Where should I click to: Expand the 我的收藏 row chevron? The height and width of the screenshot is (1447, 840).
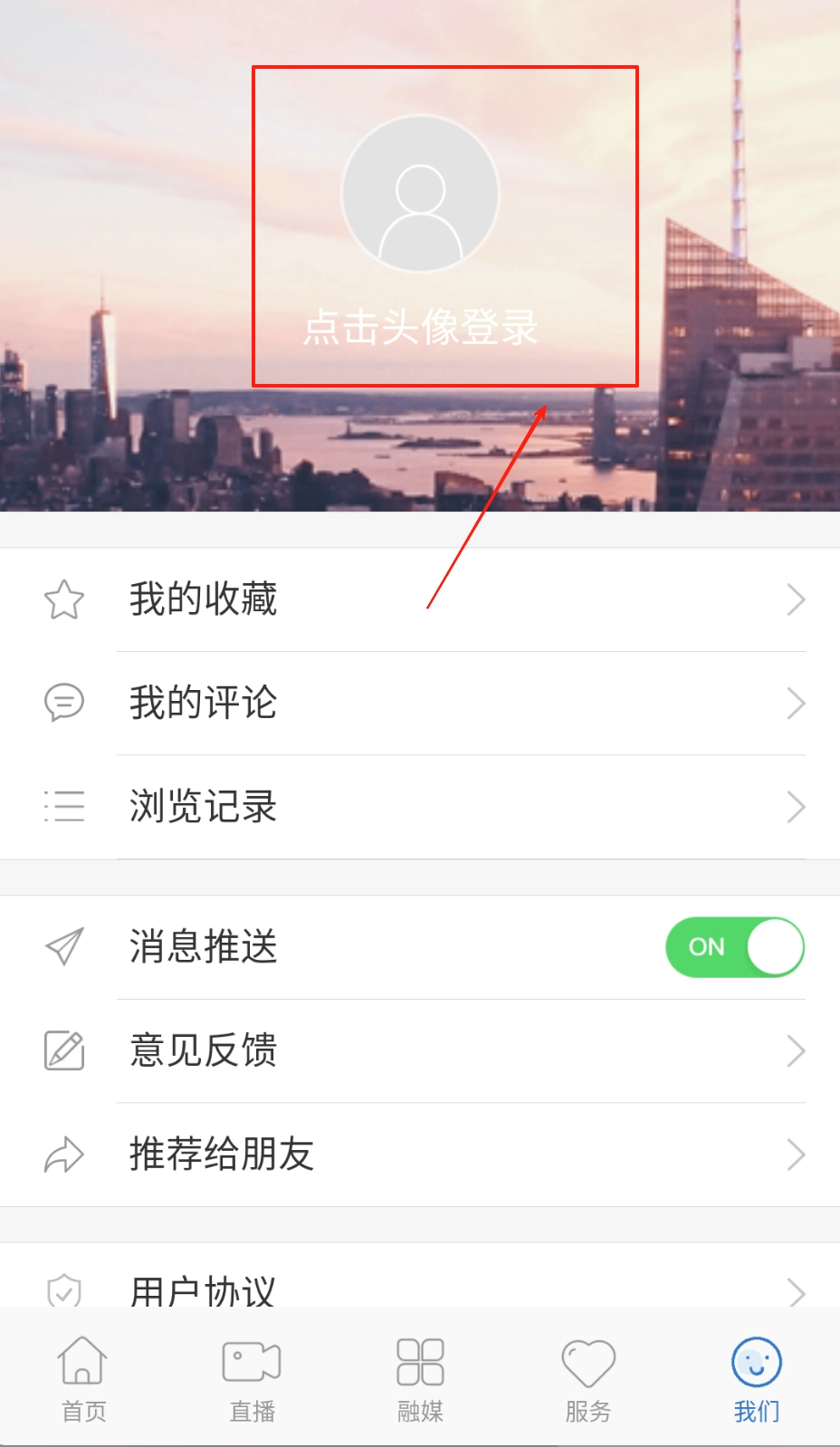point(796,599)
